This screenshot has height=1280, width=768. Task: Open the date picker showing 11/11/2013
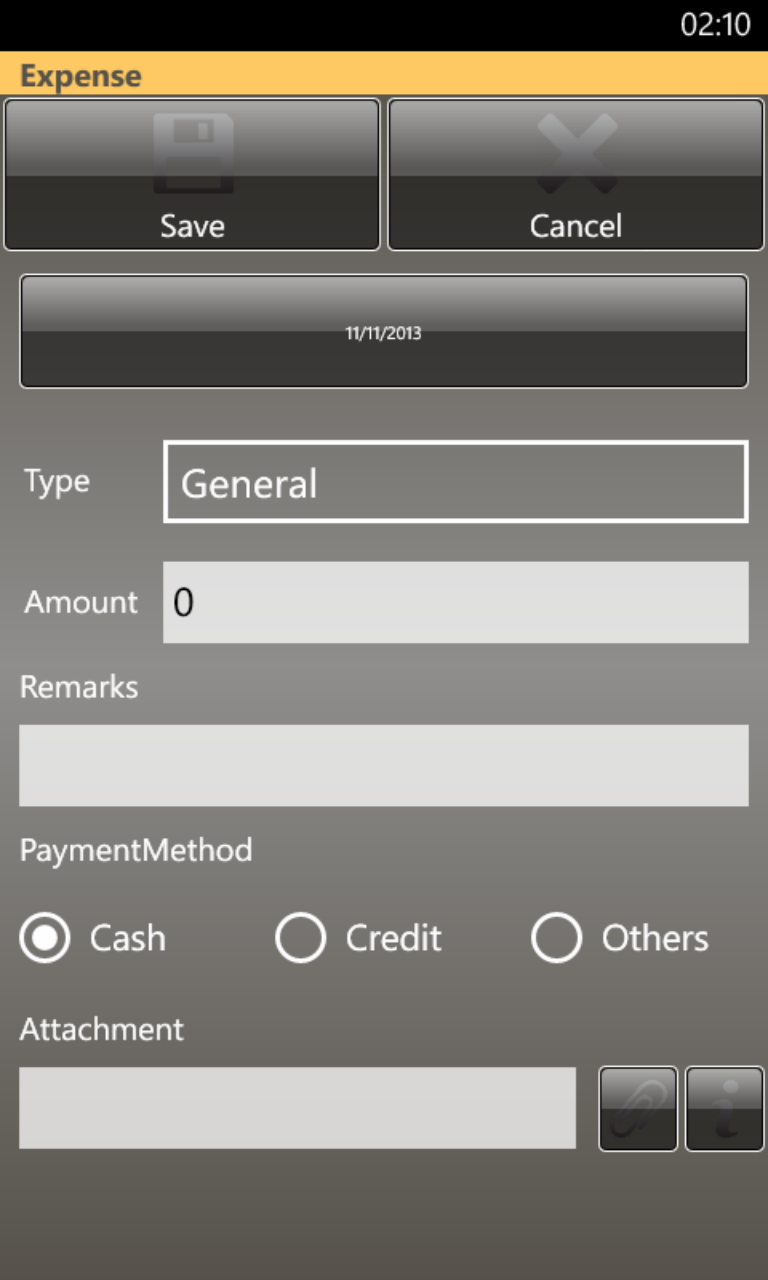[384, 332]
